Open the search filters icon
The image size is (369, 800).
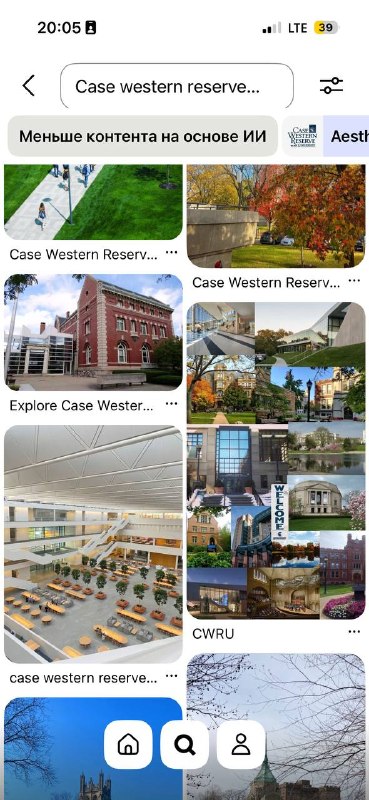tap(332, 86)
